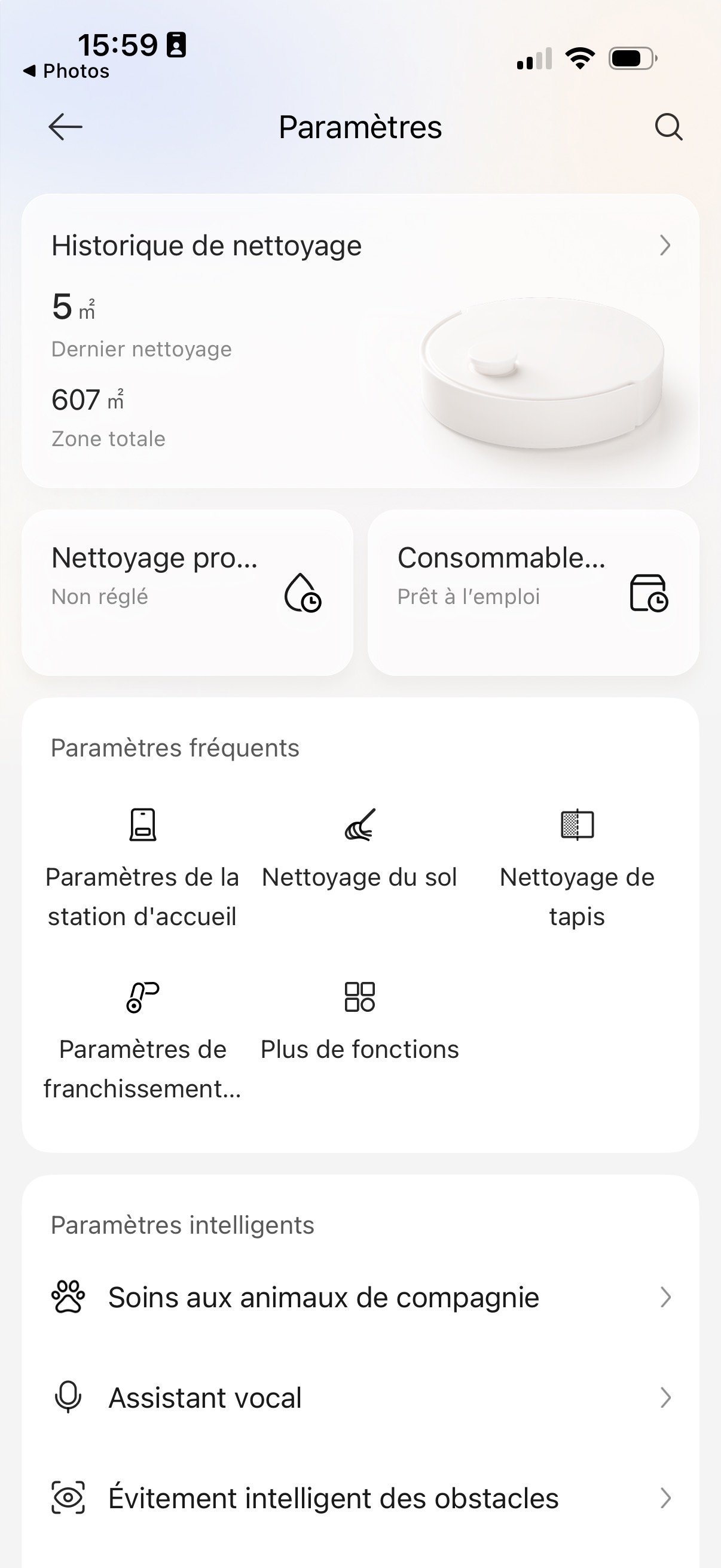Open Soins aux animaux de compagnie

coord(360,1297)
